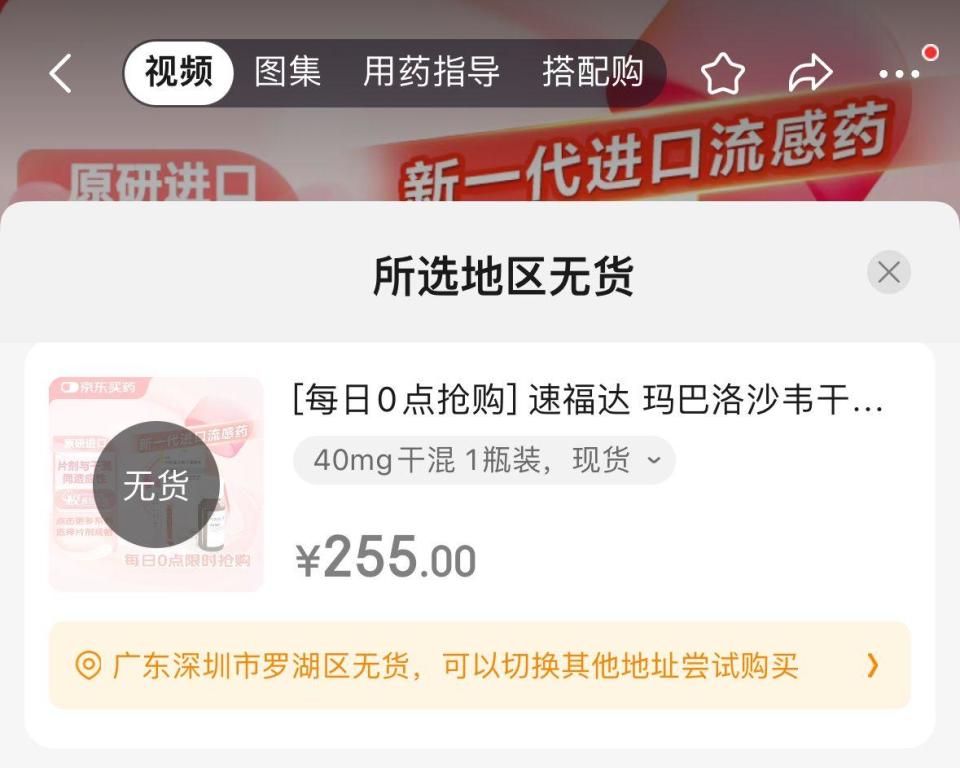The image size is (960, 768).
Task: Share this product
Action: tap(810, 74)
